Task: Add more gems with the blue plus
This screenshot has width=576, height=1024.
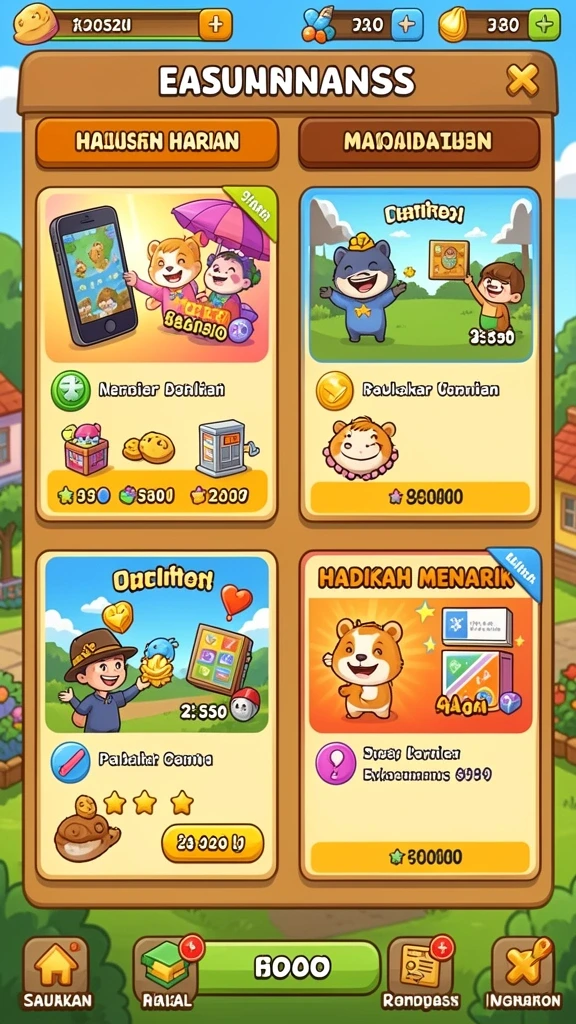Action: click(406, 25)
